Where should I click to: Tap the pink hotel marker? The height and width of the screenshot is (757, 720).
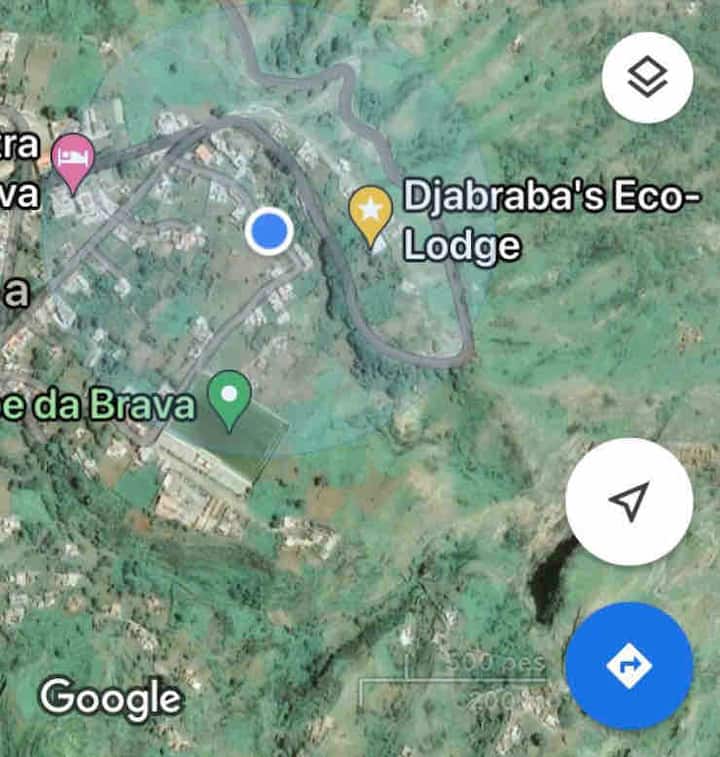73,162
